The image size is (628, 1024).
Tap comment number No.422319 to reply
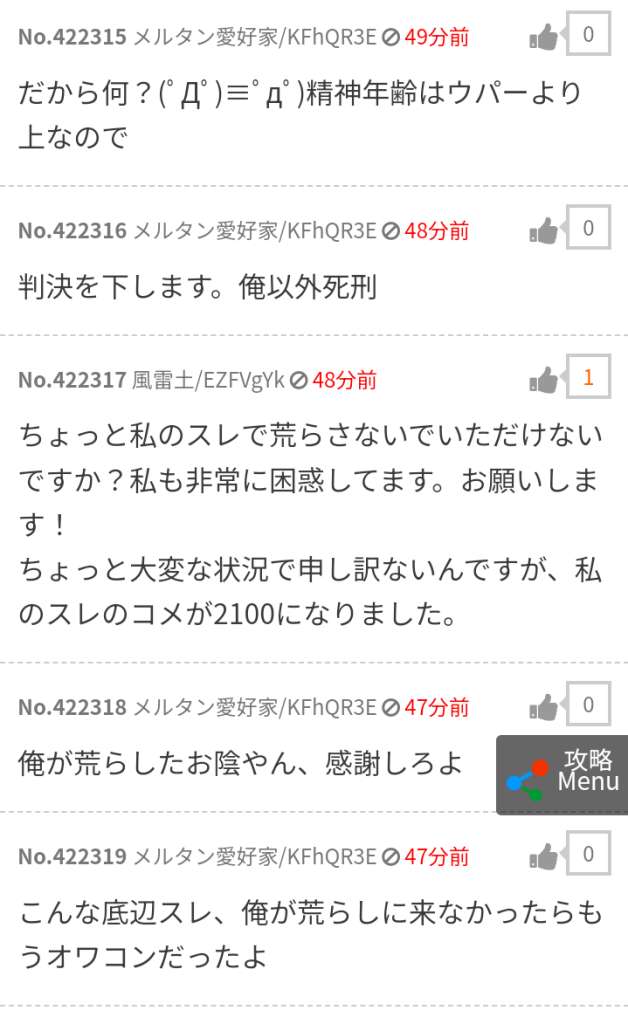coord(72,857)
